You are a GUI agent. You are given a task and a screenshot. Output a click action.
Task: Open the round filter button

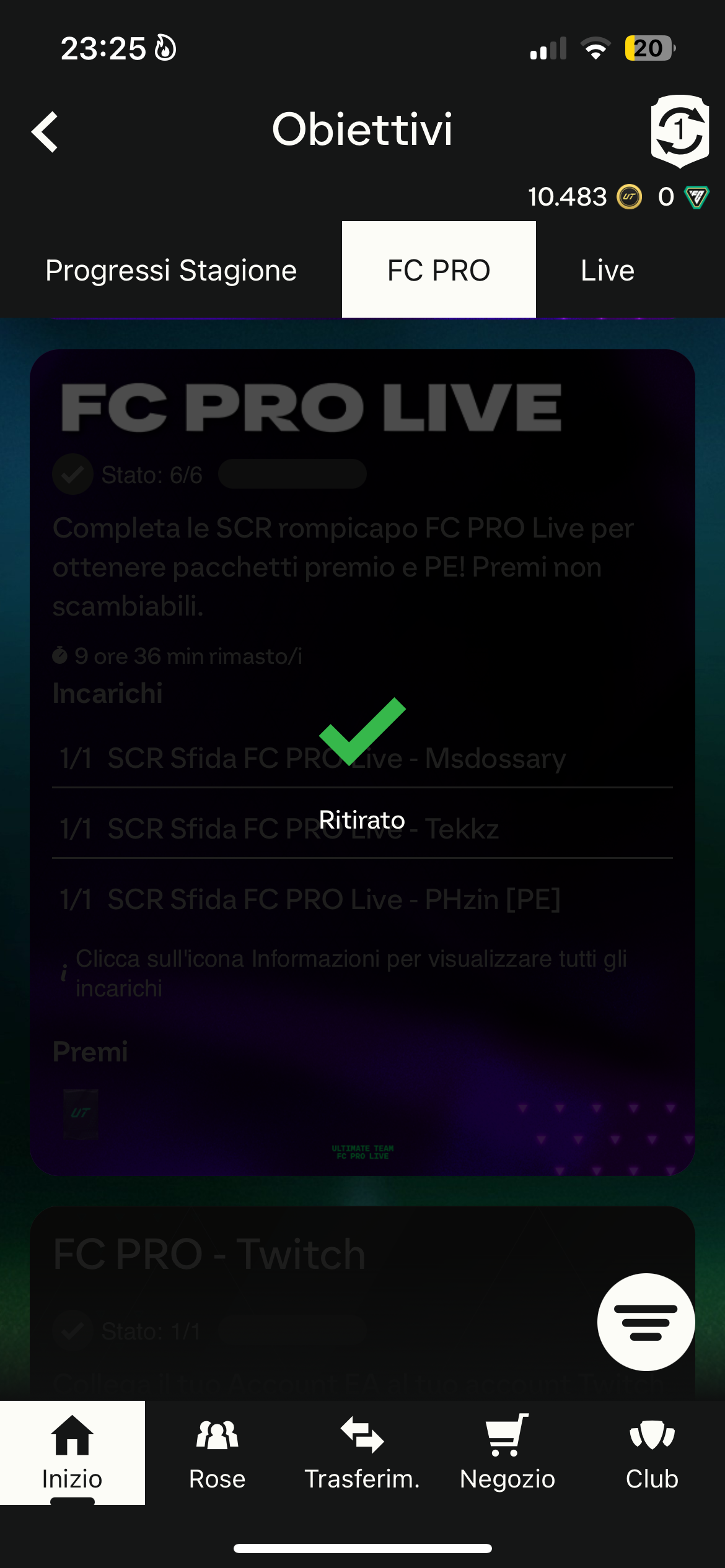click(646, 1322)
